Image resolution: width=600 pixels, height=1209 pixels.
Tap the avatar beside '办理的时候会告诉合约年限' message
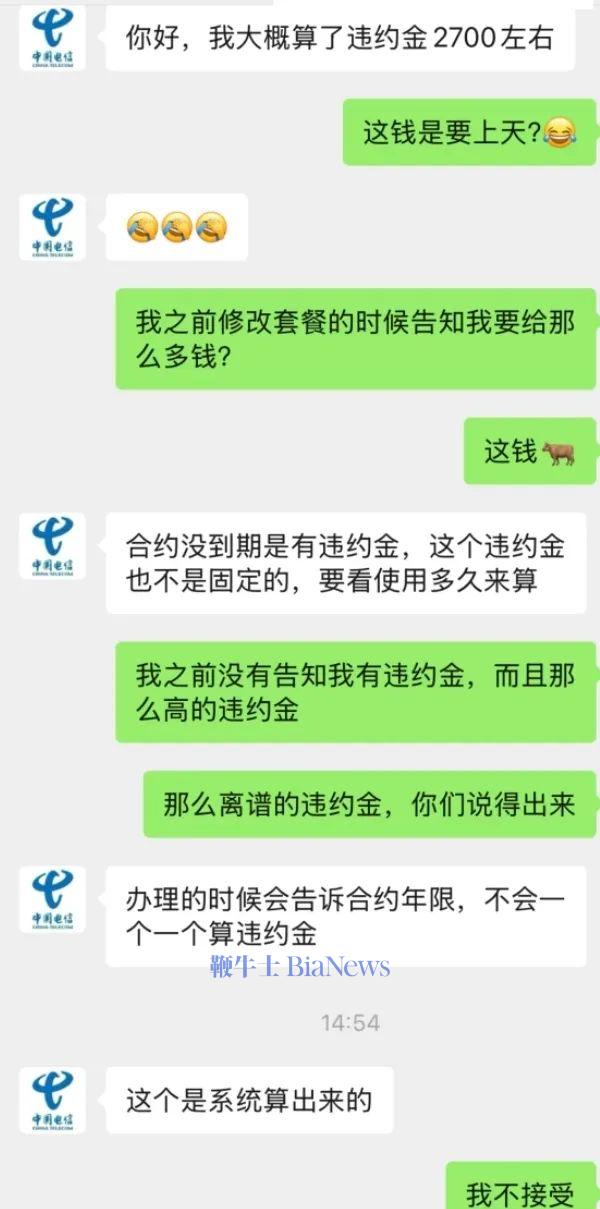pyautogui.click(x=52, y=899)
